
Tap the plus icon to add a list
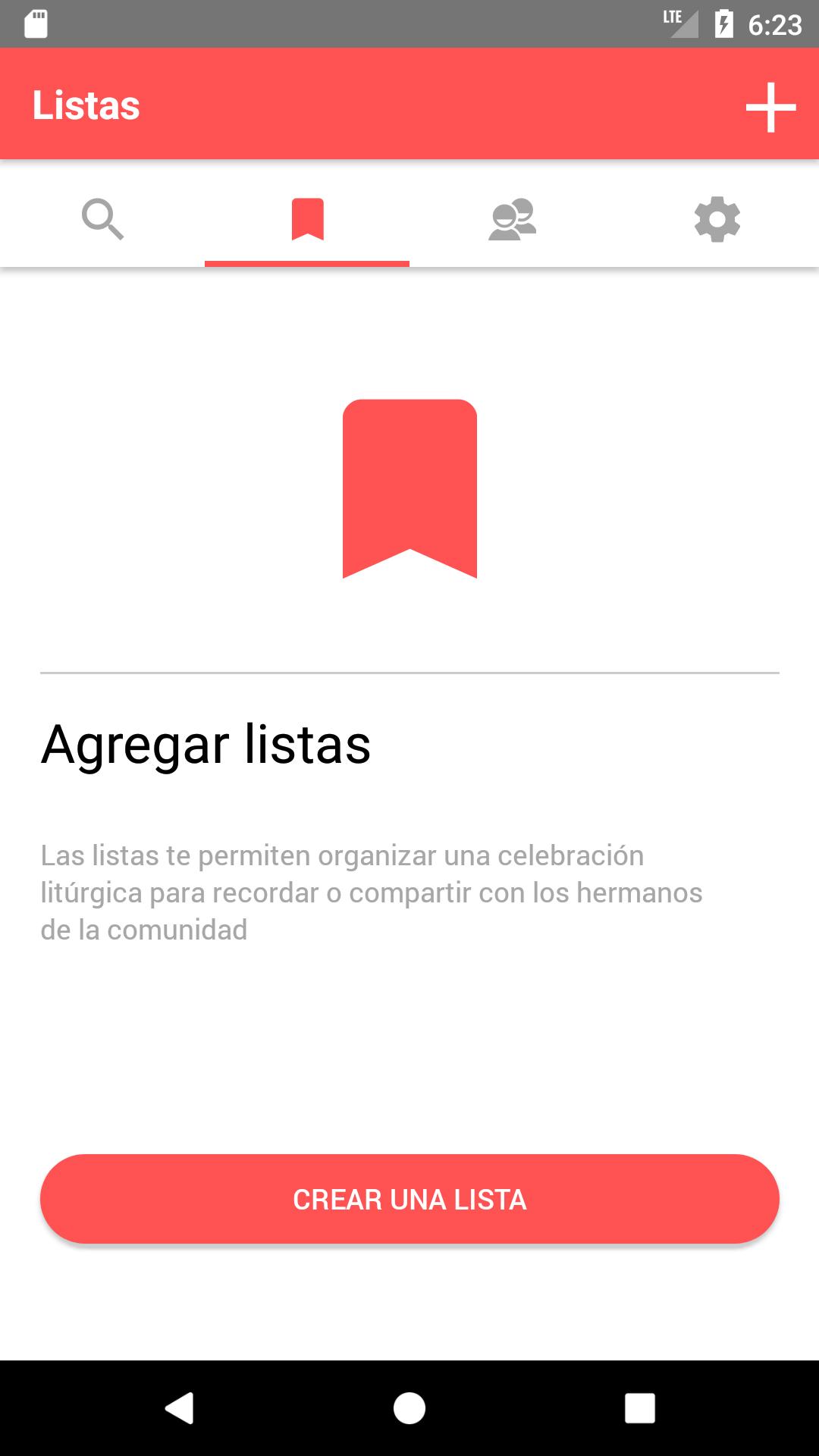(770, 107)
